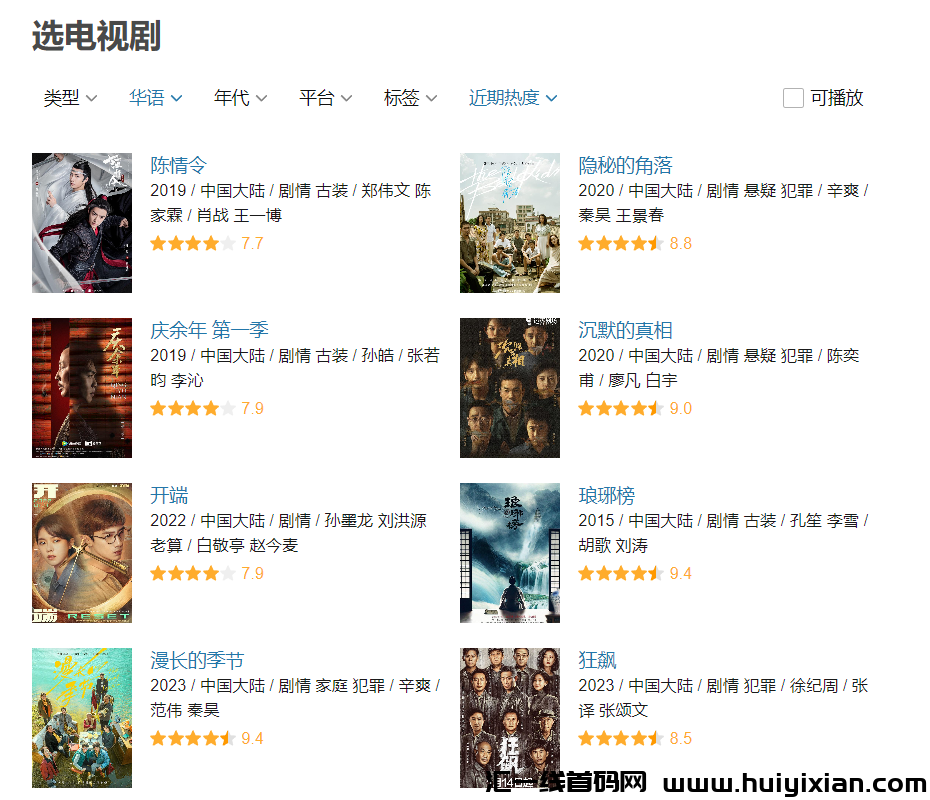Viewport: 930px width, 800px height.
Task: Expand the 类型 filter dropdown
Action: (70, 98)
